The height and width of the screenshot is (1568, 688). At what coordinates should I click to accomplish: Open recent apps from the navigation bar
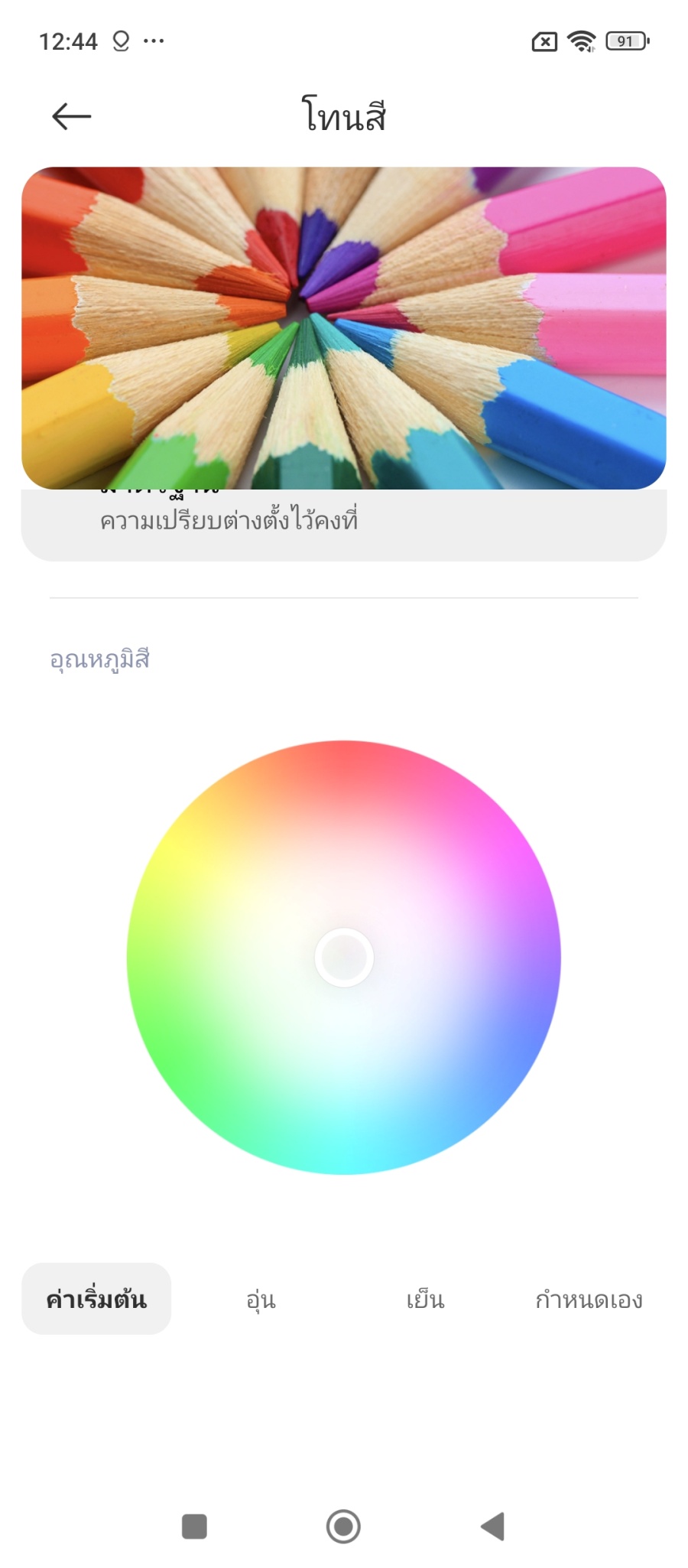(194, 1526)
